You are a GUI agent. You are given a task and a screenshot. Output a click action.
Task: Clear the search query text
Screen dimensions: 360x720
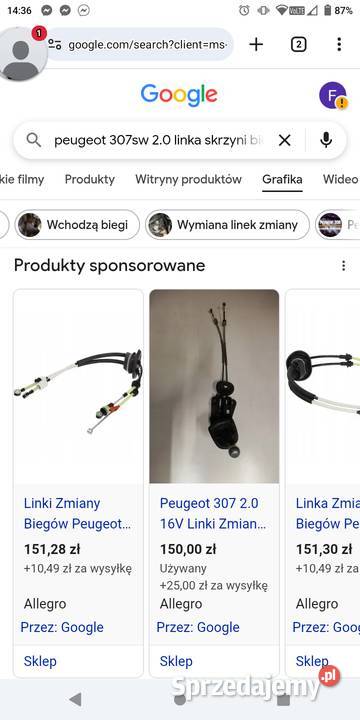pyautogui.click(x=285, y=140)
